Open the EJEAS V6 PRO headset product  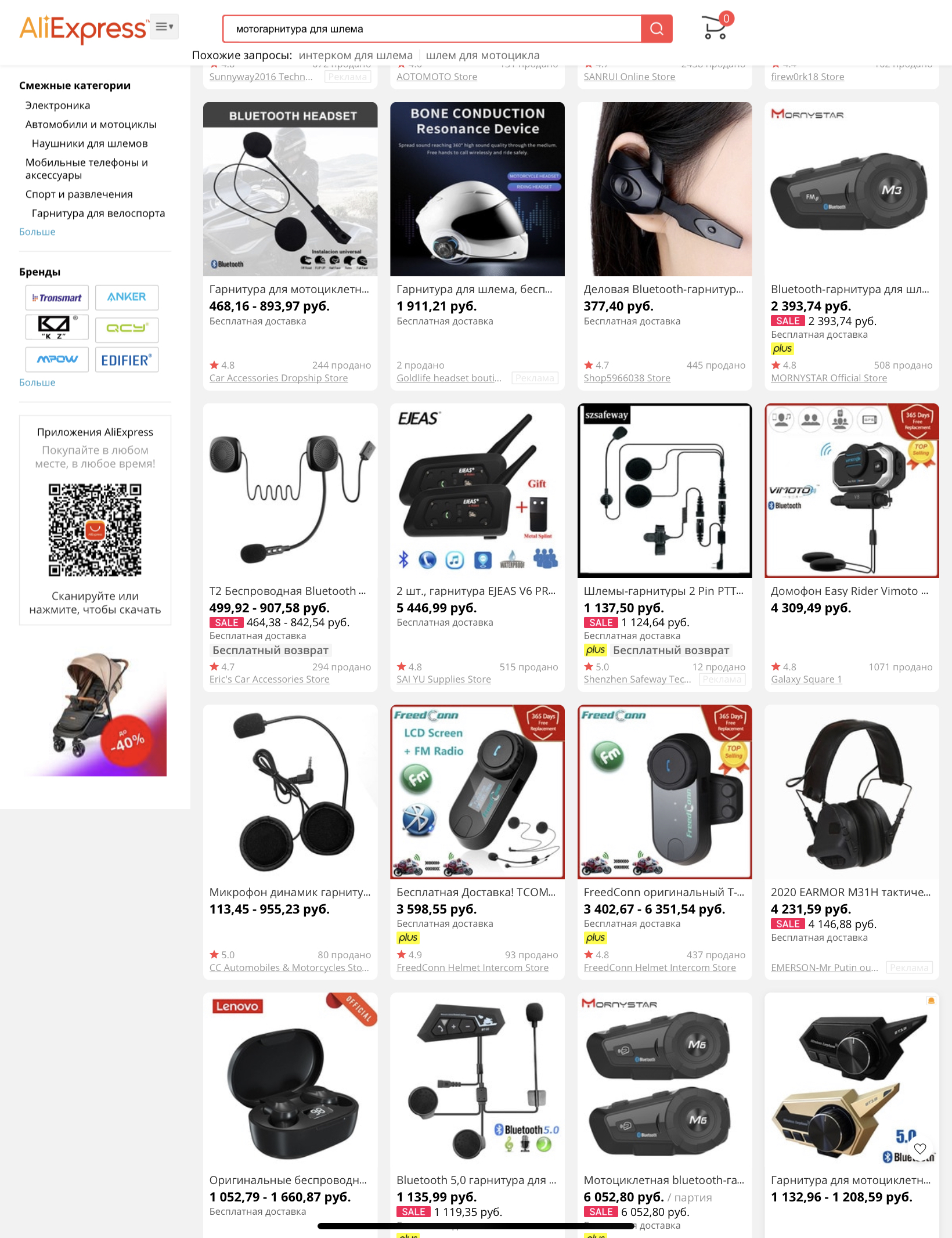click(477, 490)
